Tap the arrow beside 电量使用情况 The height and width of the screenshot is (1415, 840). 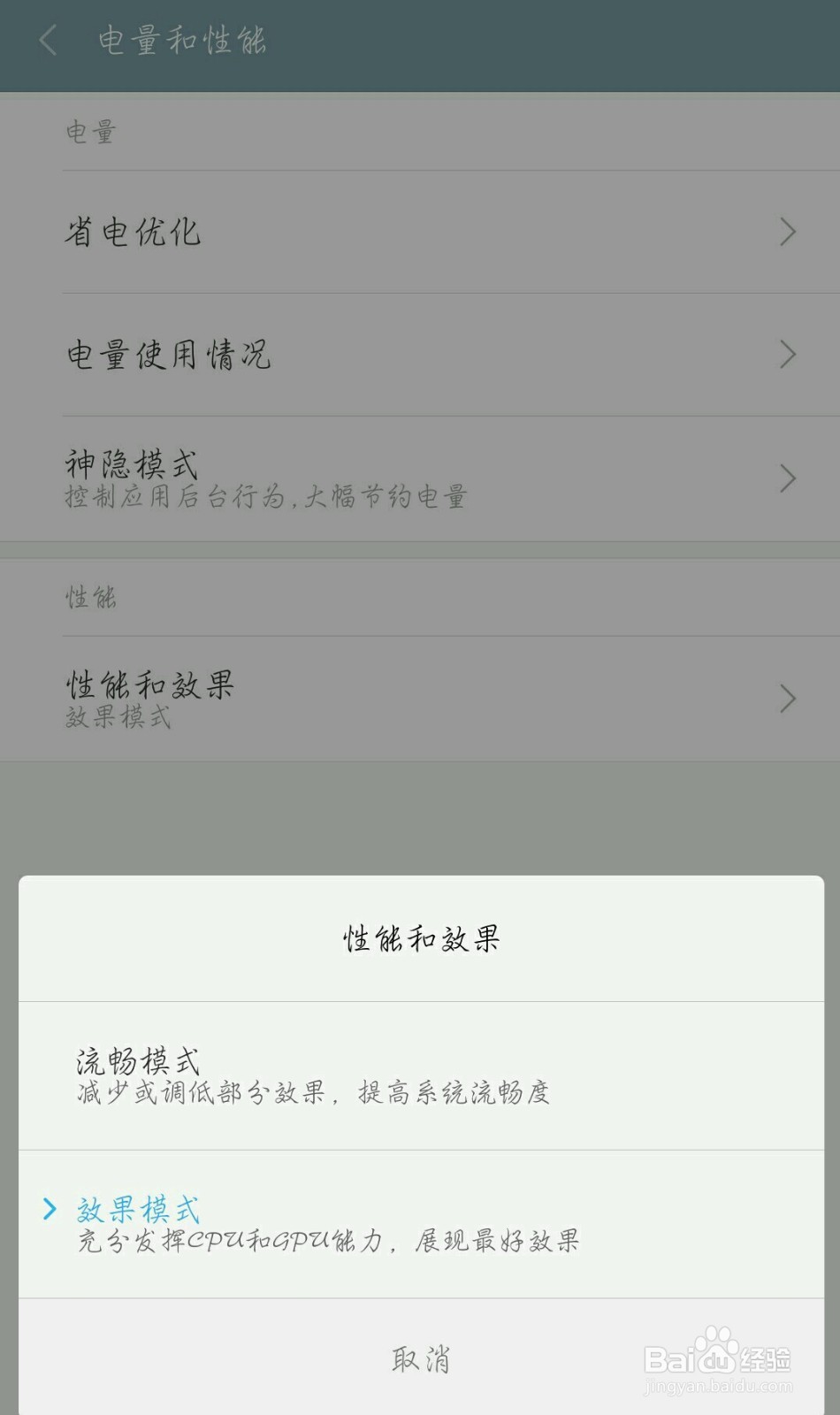[787, 354]
